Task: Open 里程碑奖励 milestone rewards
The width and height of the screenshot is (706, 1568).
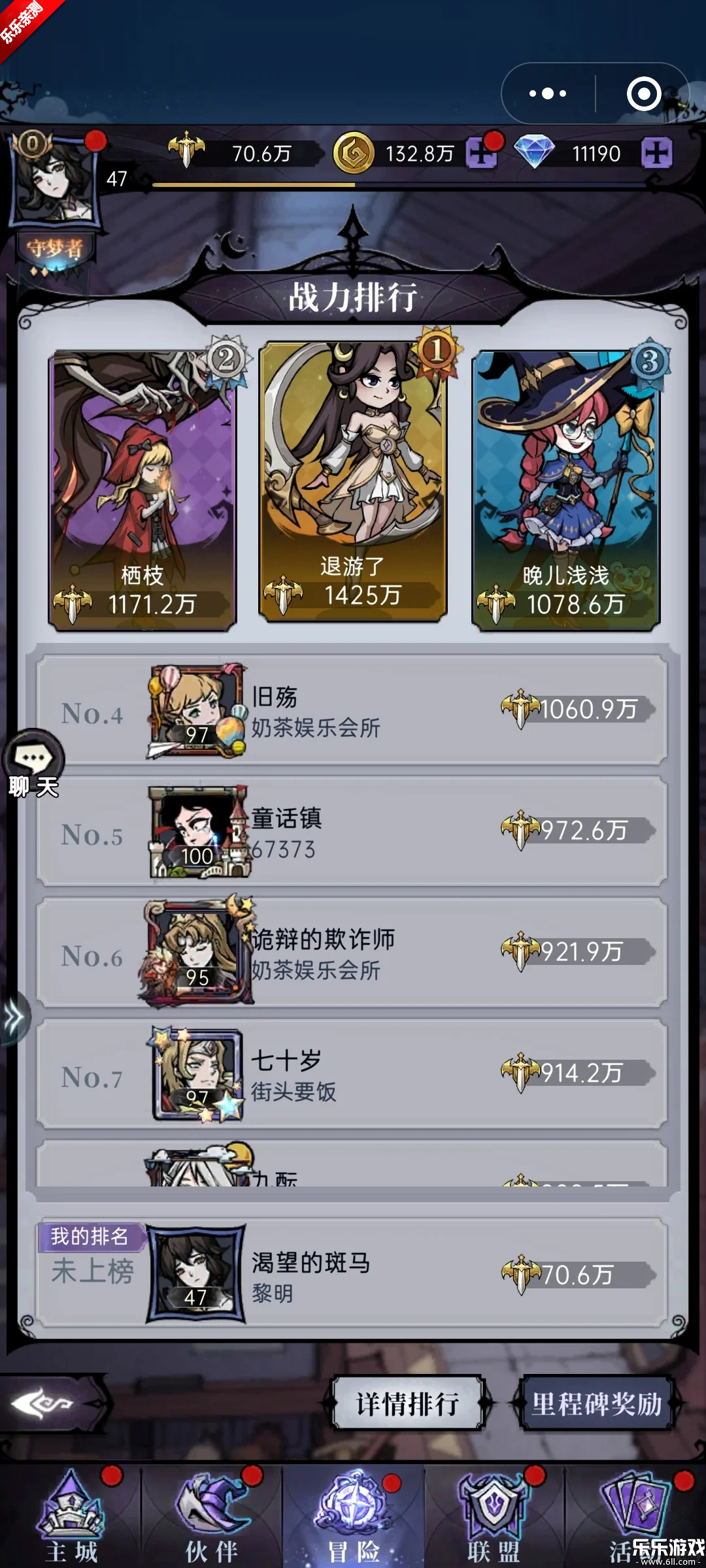Action: coord(596,1403)
